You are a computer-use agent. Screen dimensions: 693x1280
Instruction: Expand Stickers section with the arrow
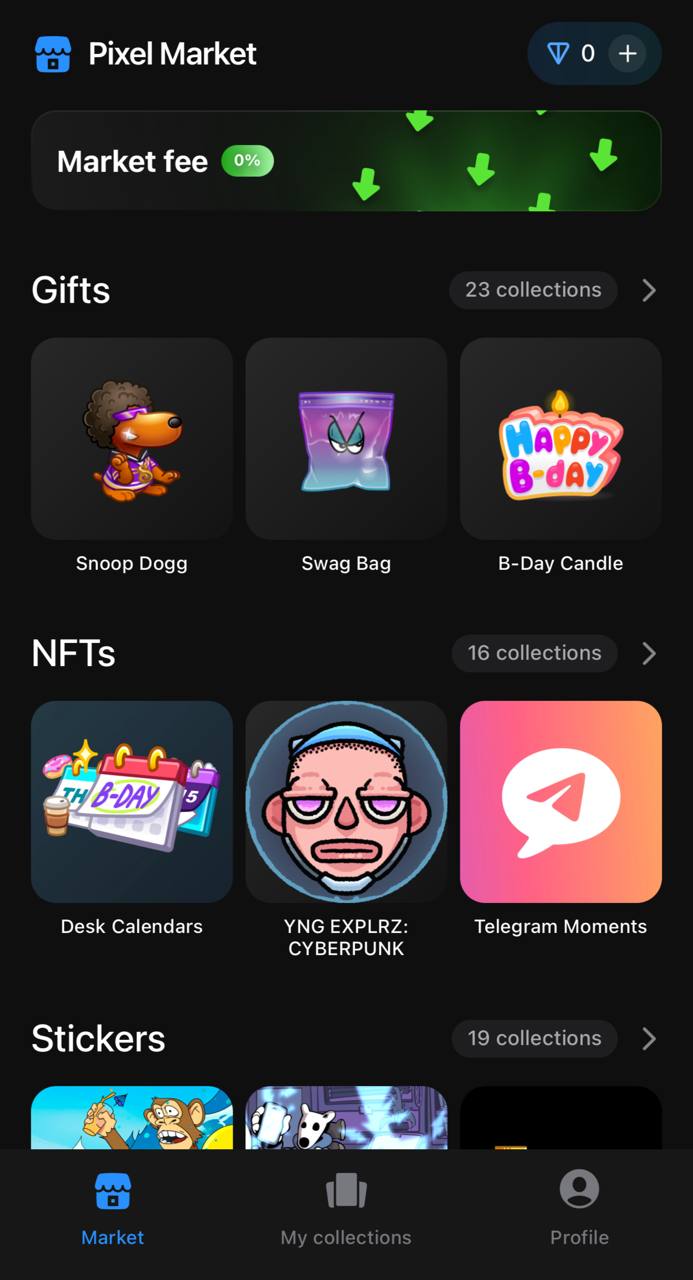[649, 1038]
